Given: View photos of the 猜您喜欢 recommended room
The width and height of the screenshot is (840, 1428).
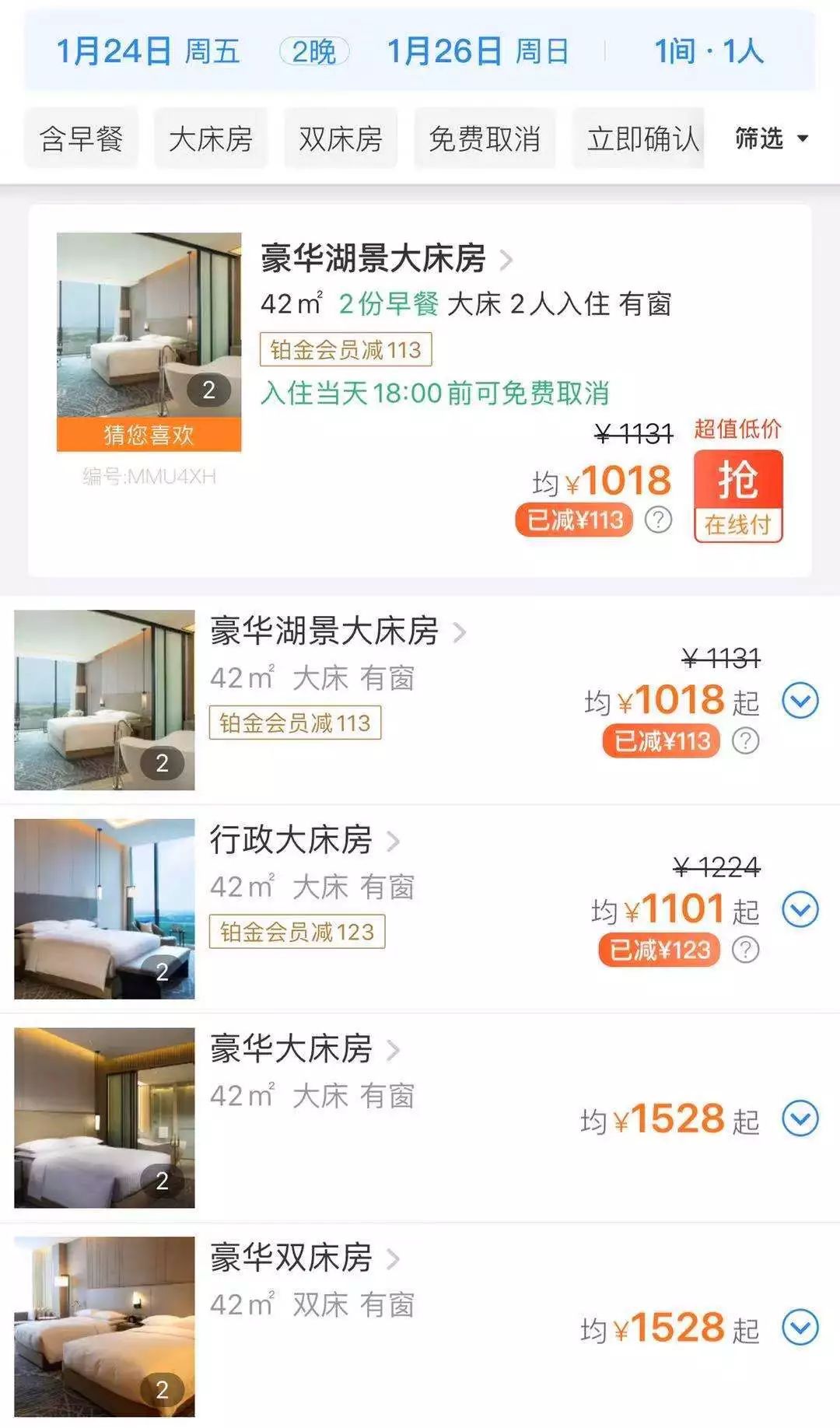Looking at the screenshot, I should click(149, 327).
